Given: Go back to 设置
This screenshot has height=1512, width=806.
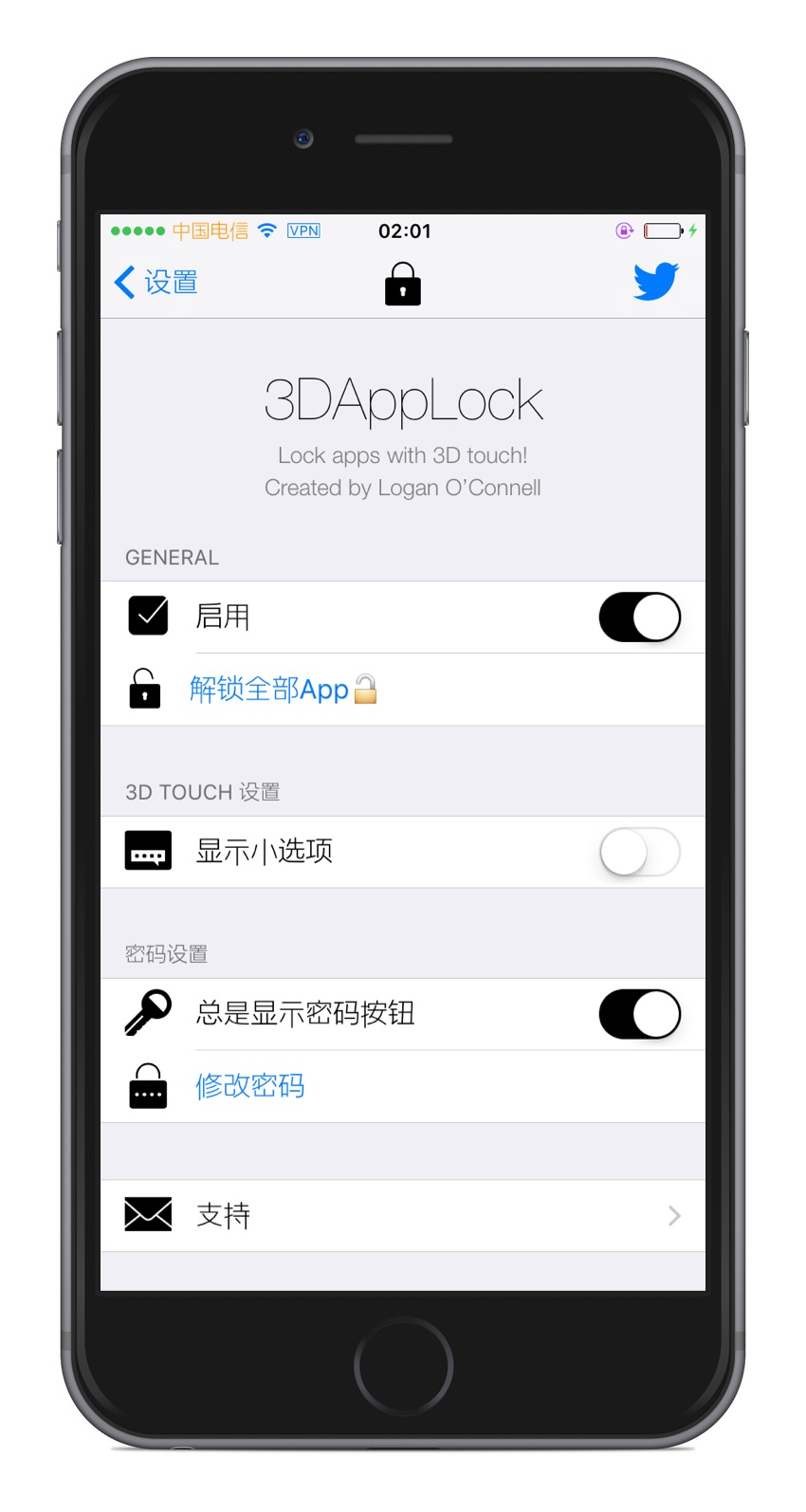Looking at the screenshot, I should [x=156, y=282].
